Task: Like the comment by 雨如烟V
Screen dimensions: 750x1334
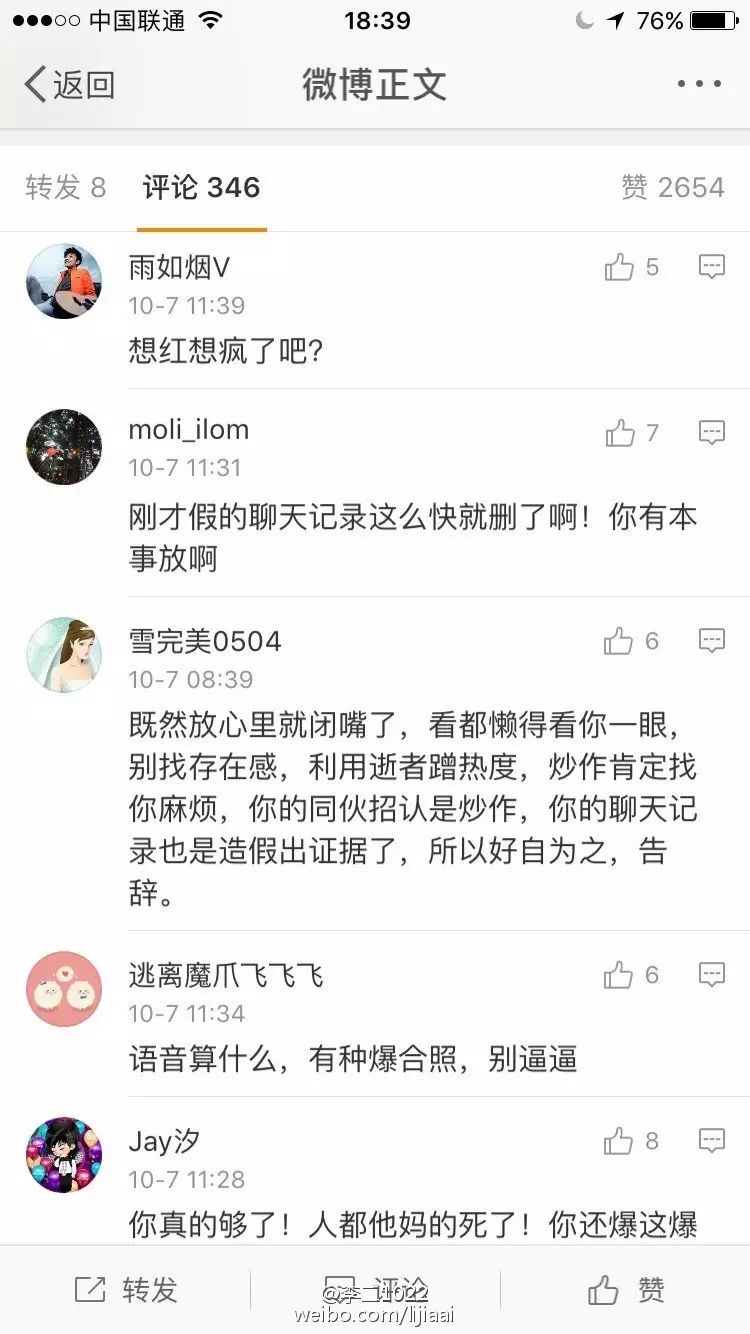Action: (620, 267)
